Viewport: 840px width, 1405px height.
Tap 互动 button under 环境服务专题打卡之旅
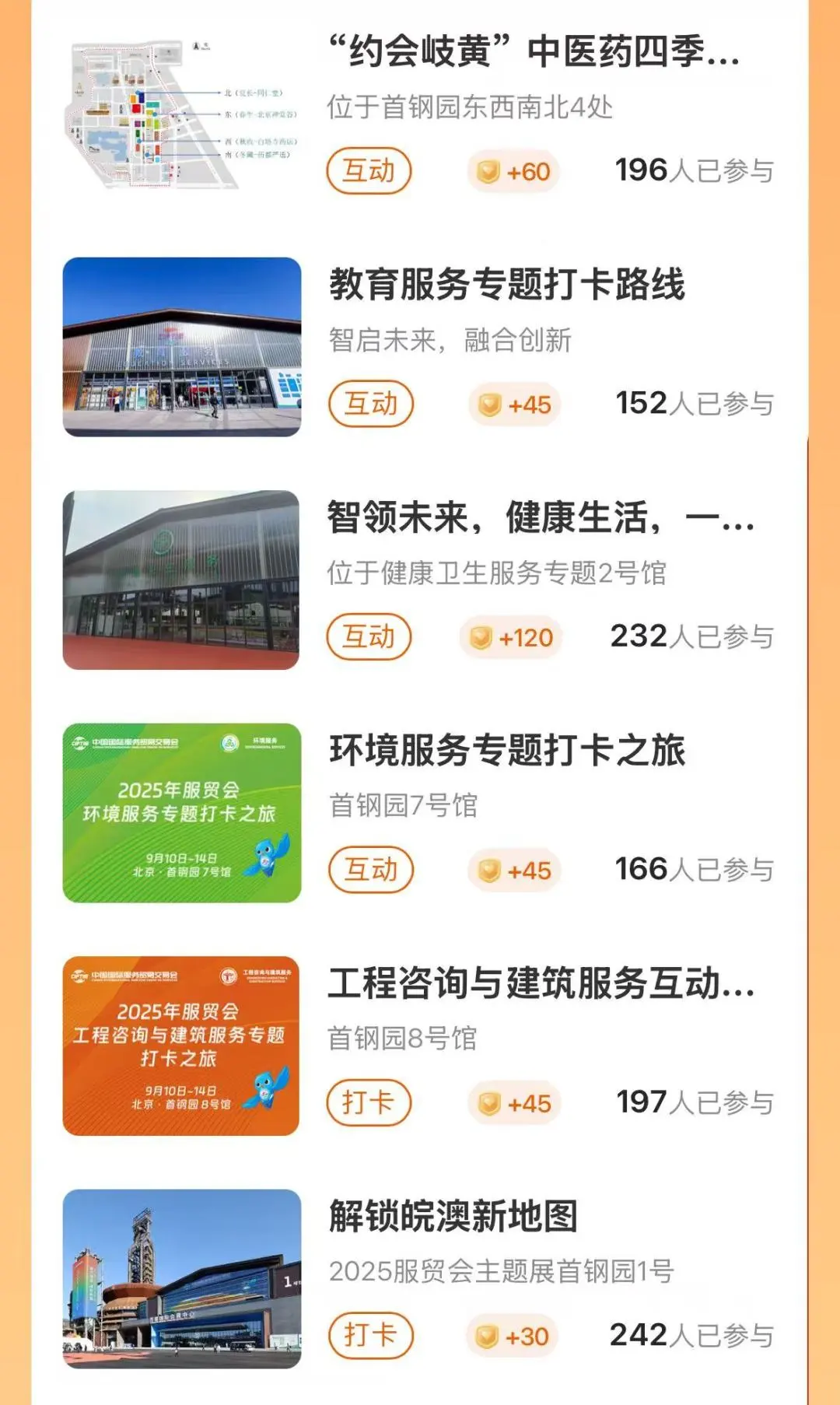pyautogui.click(x=370, y=870)
